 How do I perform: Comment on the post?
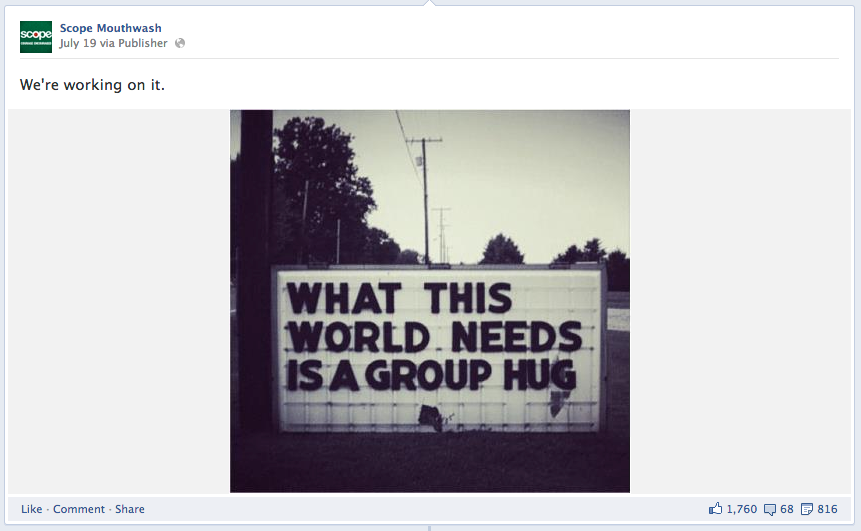(x=78, y=509)
